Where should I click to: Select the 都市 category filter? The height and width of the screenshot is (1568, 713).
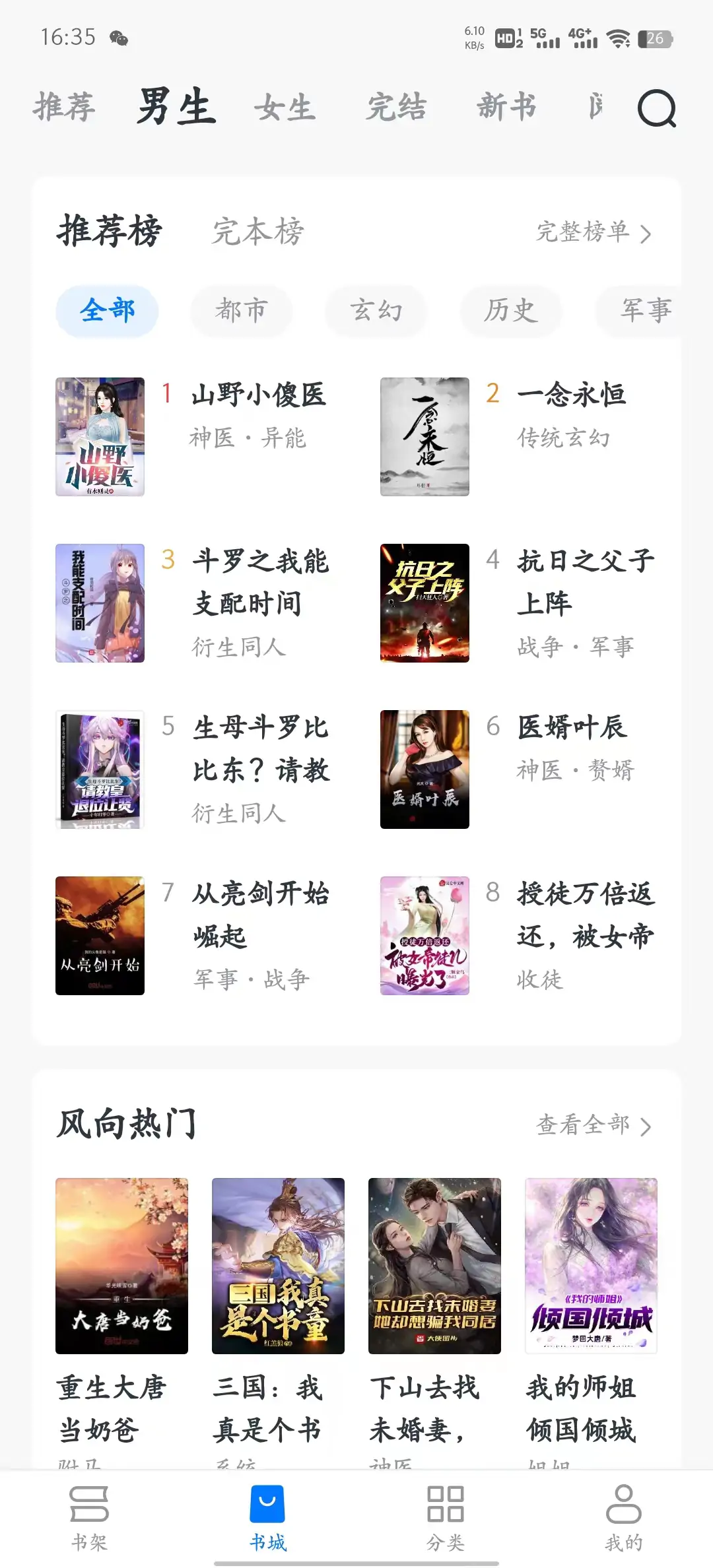[x=242, y=310]
